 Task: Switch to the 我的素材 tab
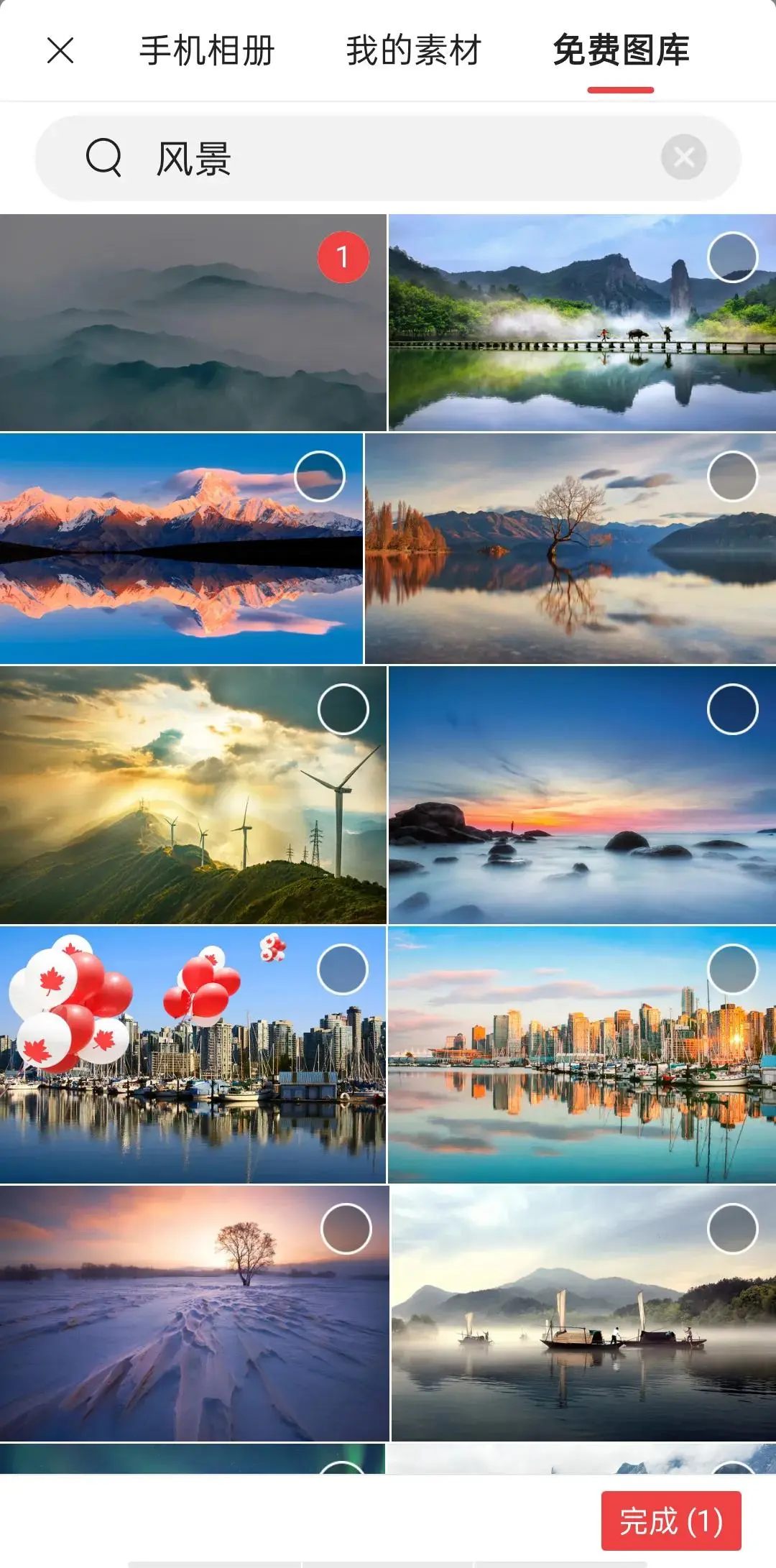click(413, 51)
